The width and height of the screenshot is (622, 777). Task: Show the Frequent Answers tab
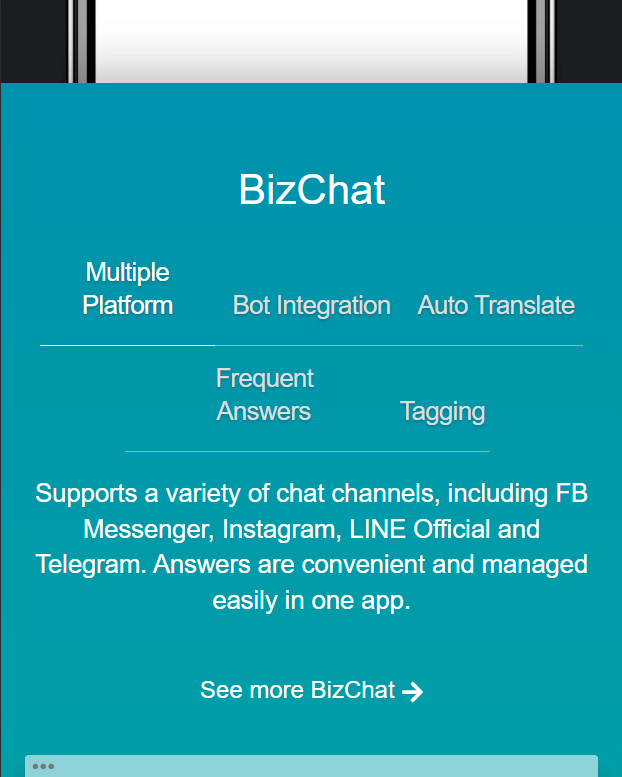264,395
